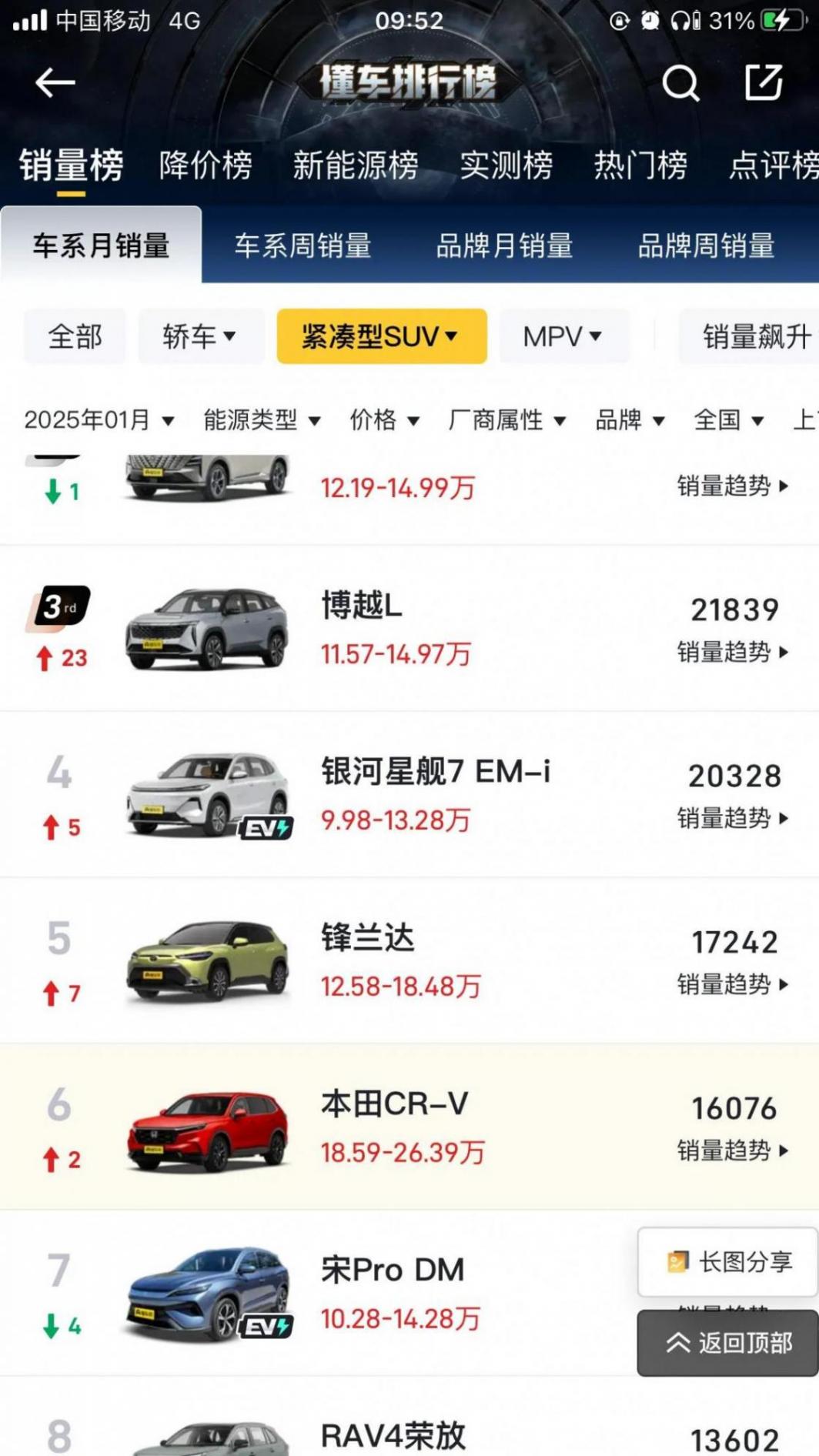Go back using the arrow icon

pos(55,82)
